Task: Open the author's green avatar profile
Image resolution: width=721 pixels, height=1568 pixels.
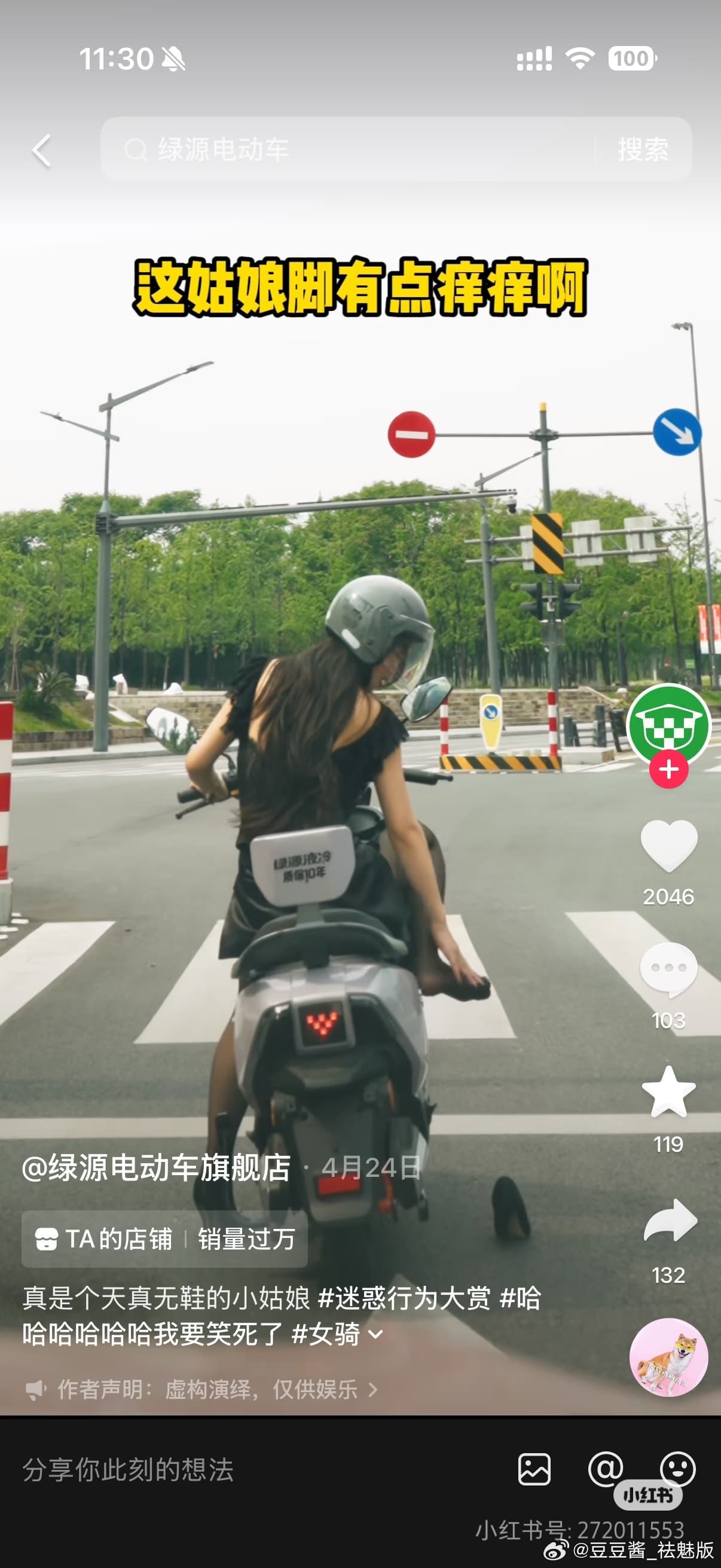Action: pyautogui.click(x=668, y=725)
